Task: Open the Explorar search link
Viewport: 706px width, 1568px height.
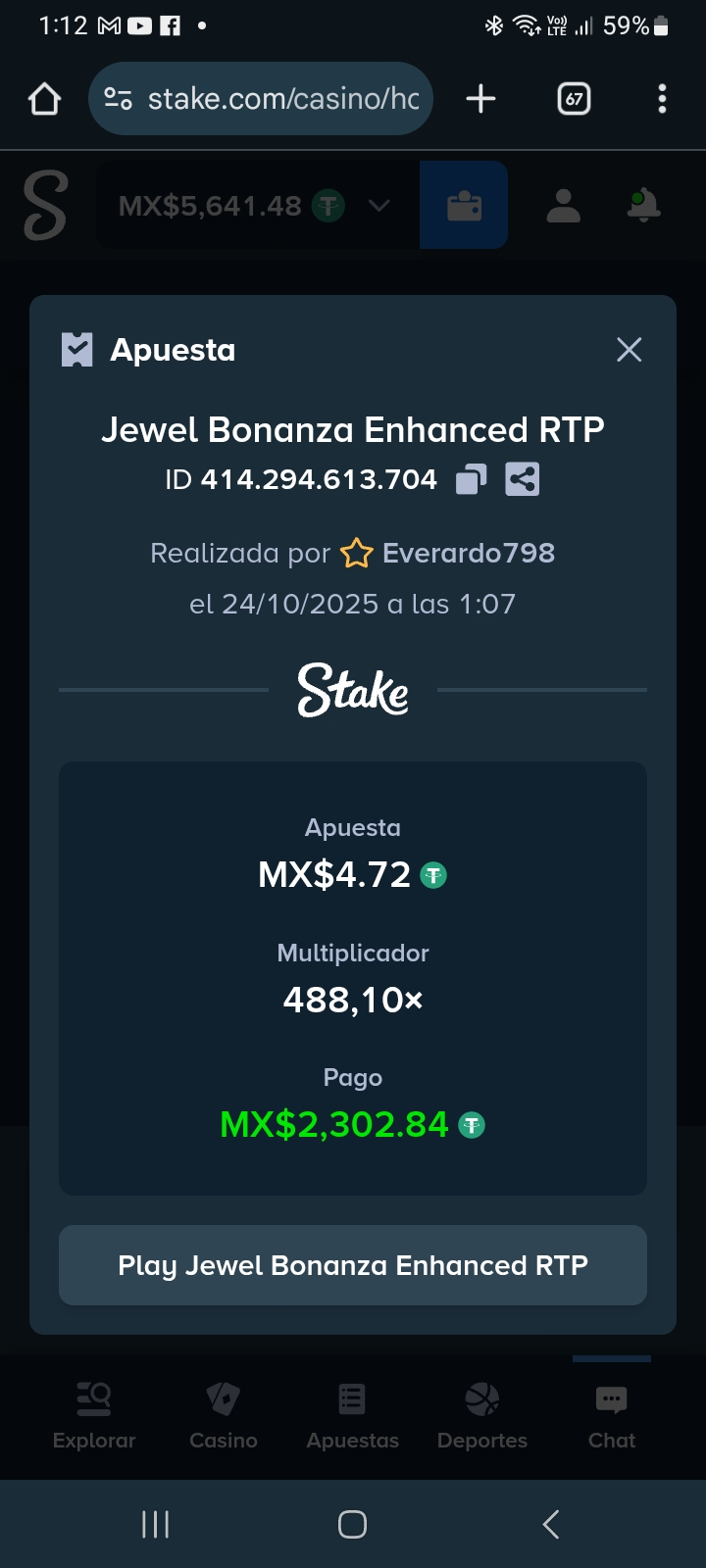Action: (93, 1416)
